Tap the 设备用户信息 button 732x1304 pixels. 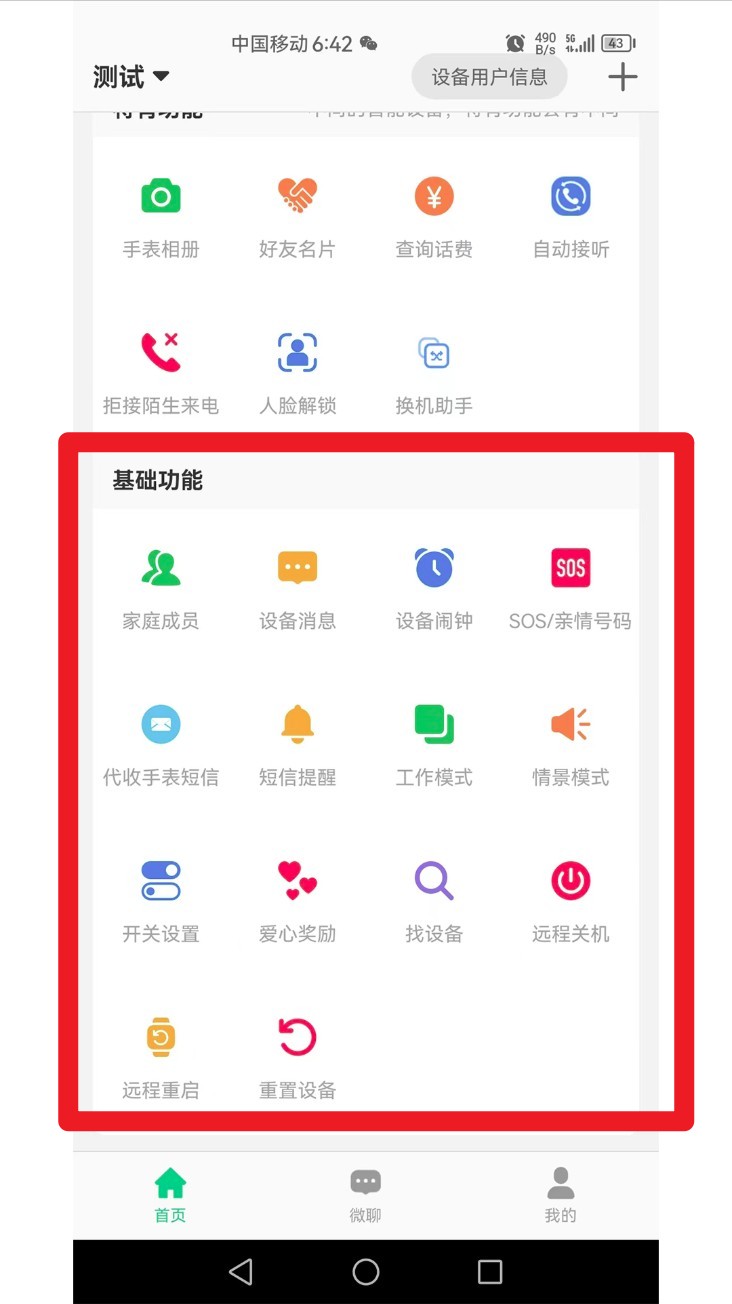click(489, 77)
